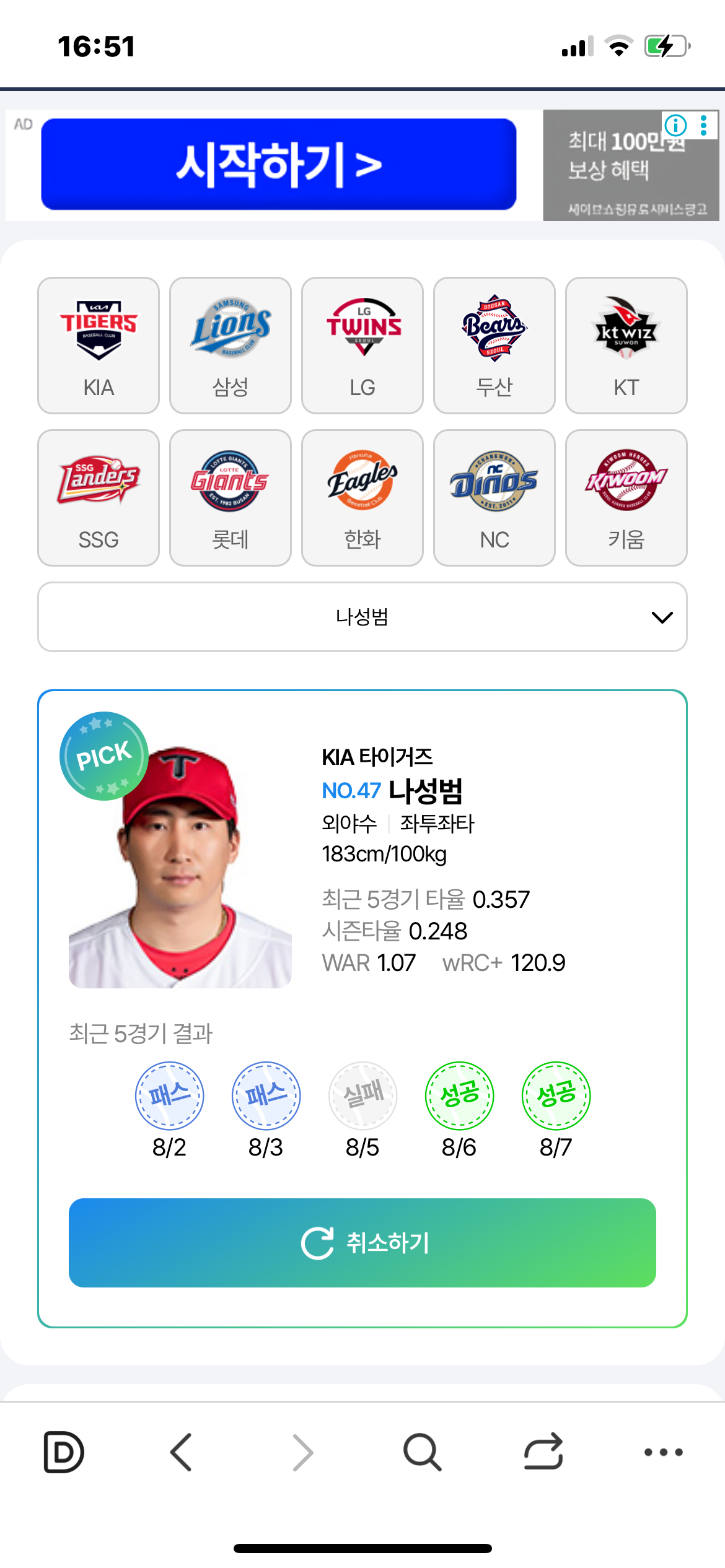Pick the 한화 Eagles team tile
Image resolution: width=725 pixels, height=1568 pixels.
(362, 497)
